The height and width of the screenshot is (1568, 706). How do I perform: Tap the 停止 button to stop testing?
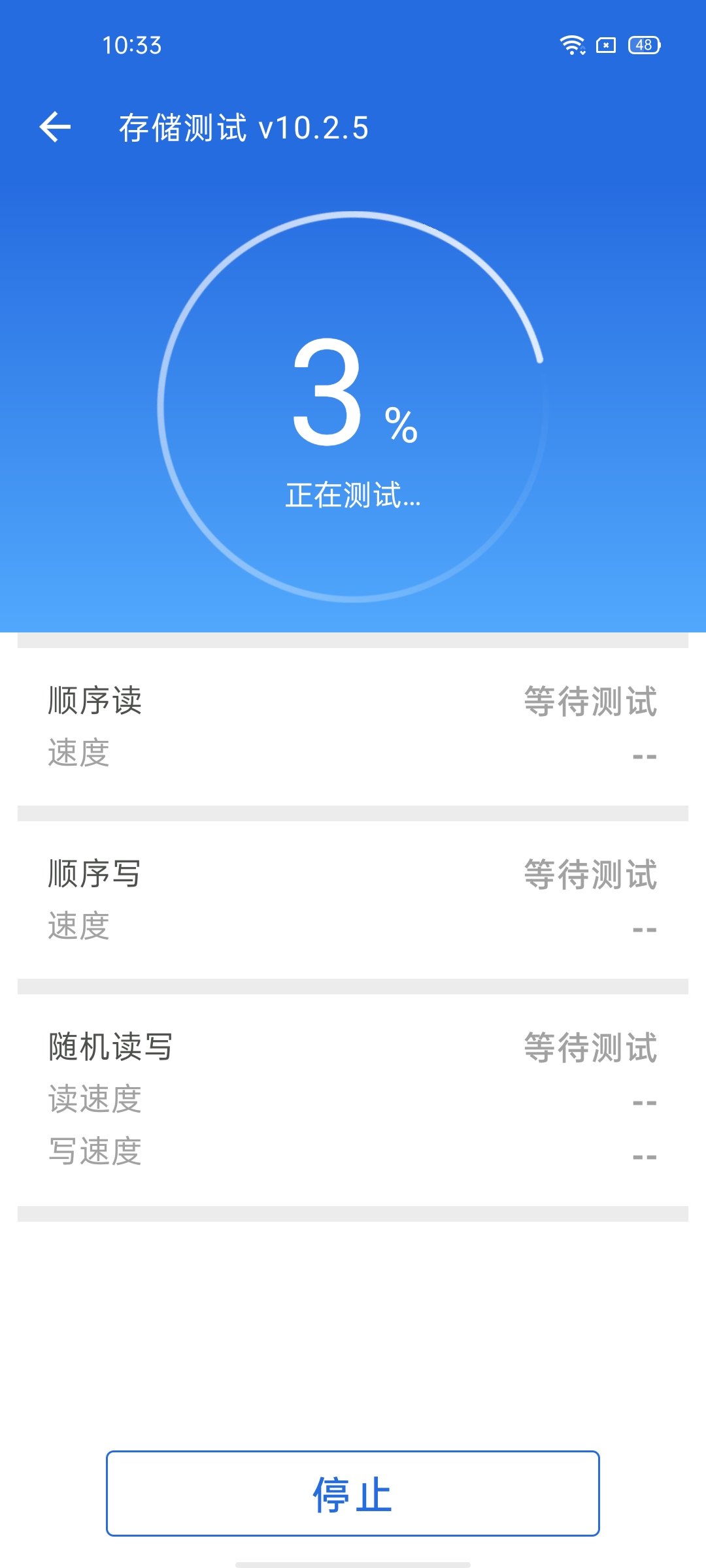[x=353, y=1494]
